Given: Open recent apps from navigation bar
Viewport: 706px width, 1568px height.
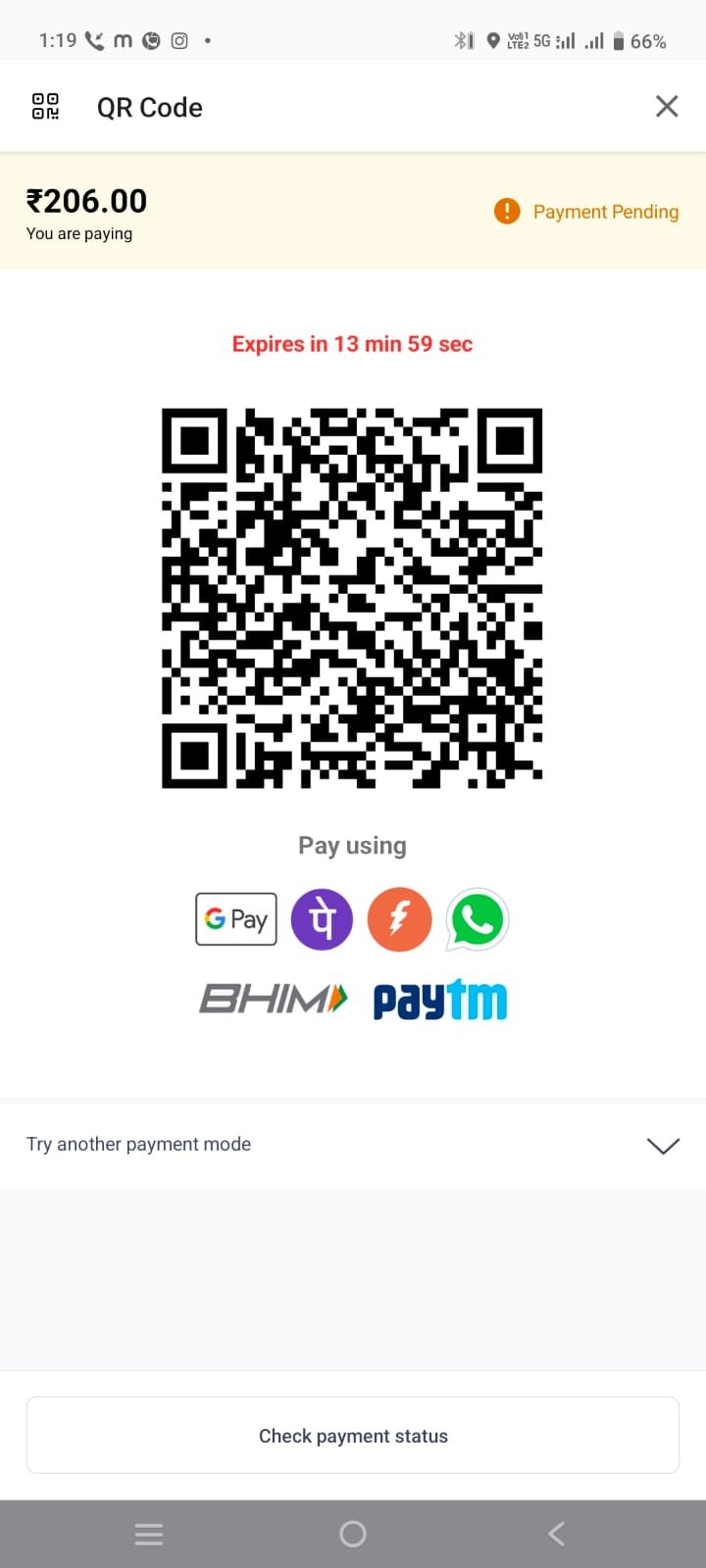Looking at the screenshot, I should click(x=149, y=1534).
